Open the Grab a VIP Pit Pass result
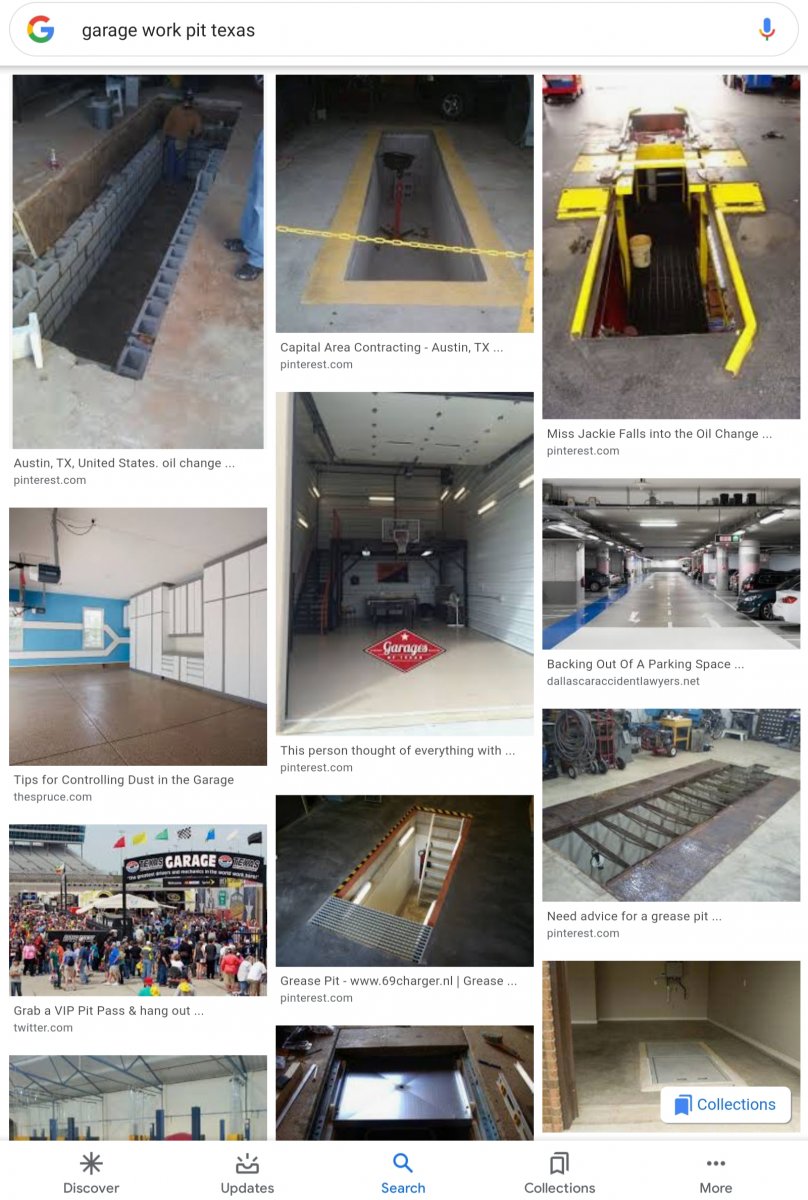Image resolution: width=808 pixels, height=1200 pixels. click(138, 910)
